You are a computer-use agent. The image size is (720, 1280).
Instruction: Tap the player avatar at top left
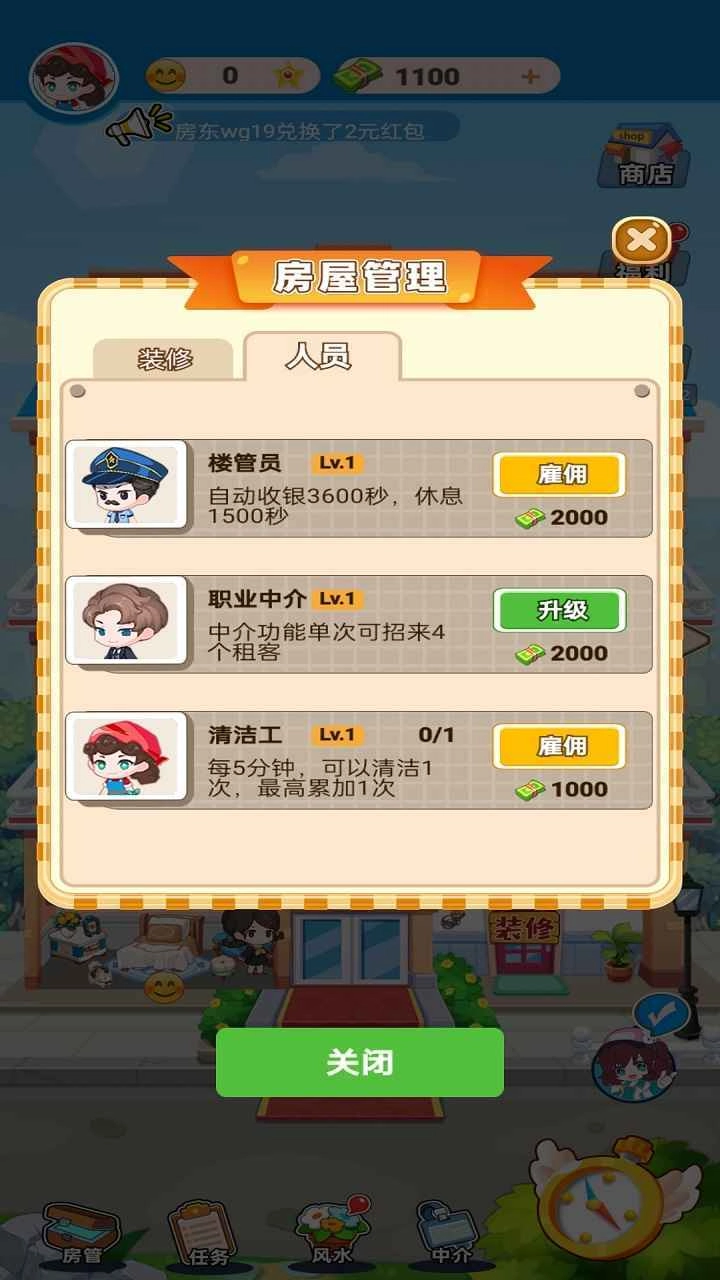[72, 80]
